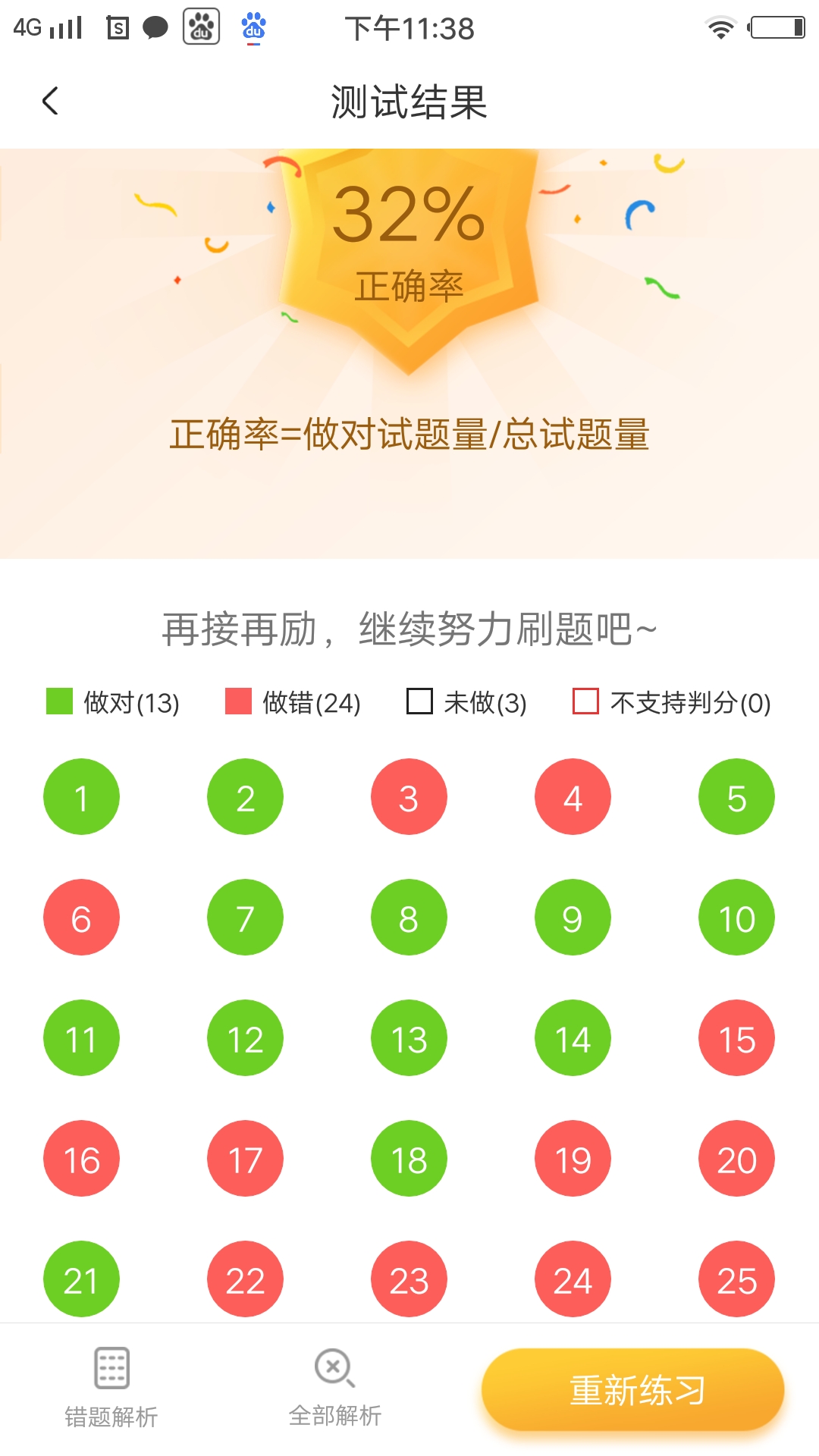Image resolution: width=819 pixels, height=1456 pixels.
Task: Select question 5 circle
Action: 736,797
